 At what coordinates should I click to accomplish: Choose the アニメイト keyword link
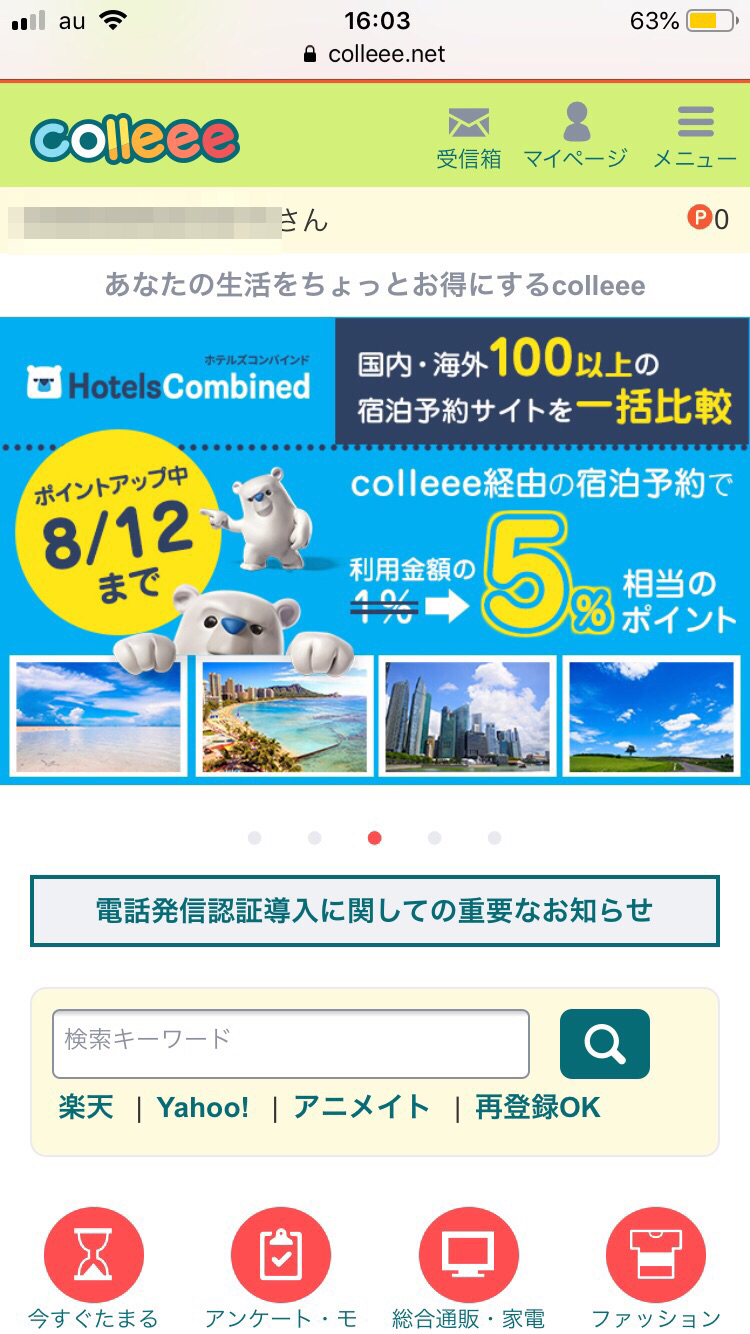click(362, 1108)
